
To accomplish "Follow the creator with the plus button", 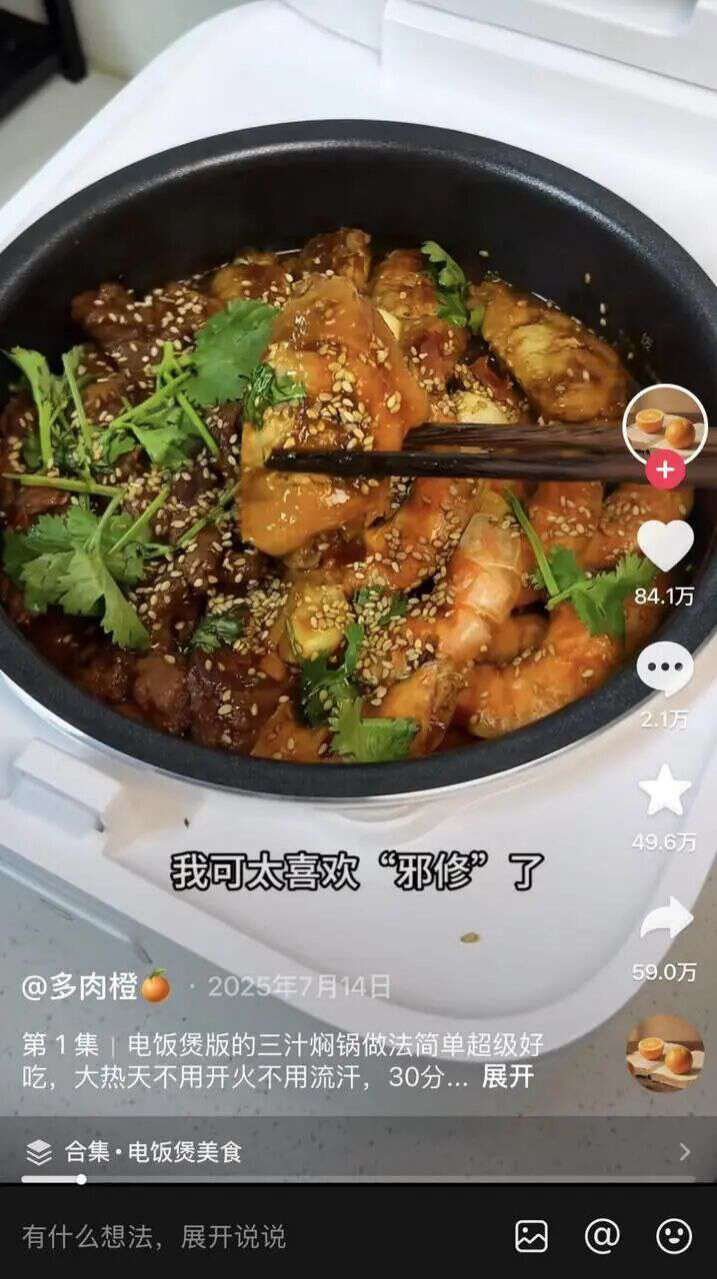I will click(665, 469).
